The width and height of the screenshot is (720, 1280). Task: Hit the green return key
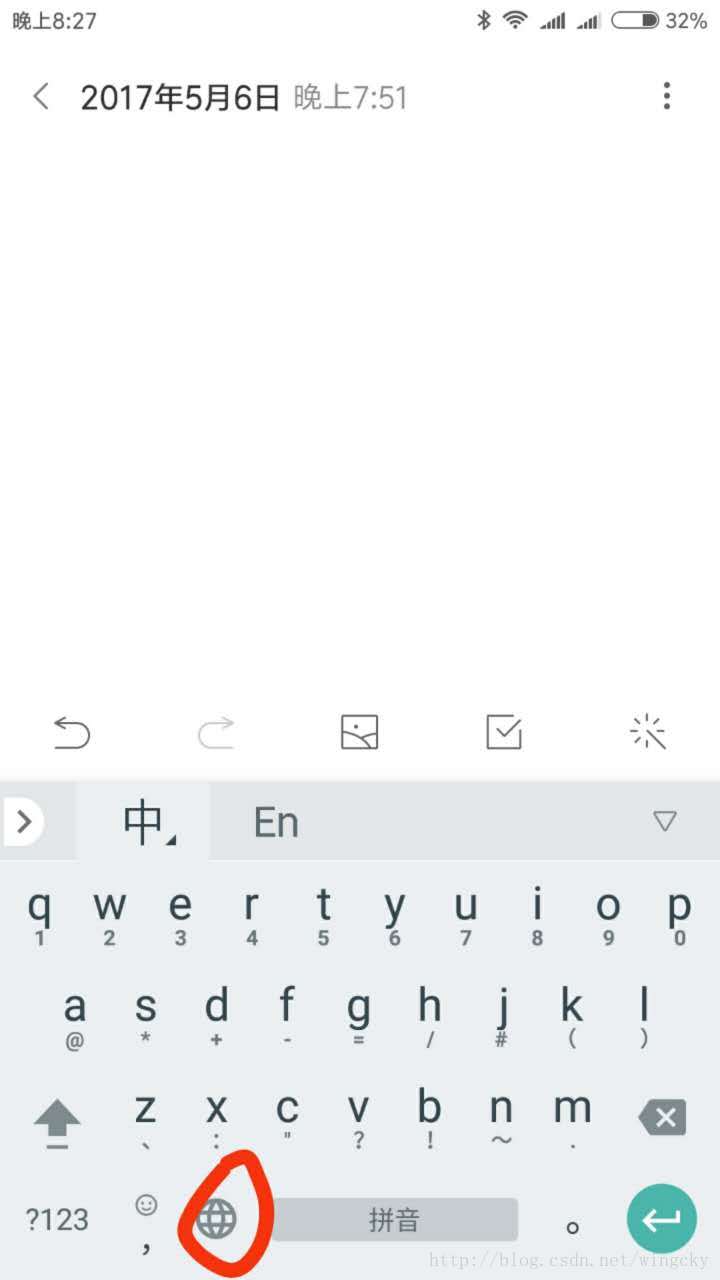point(662,1219)
